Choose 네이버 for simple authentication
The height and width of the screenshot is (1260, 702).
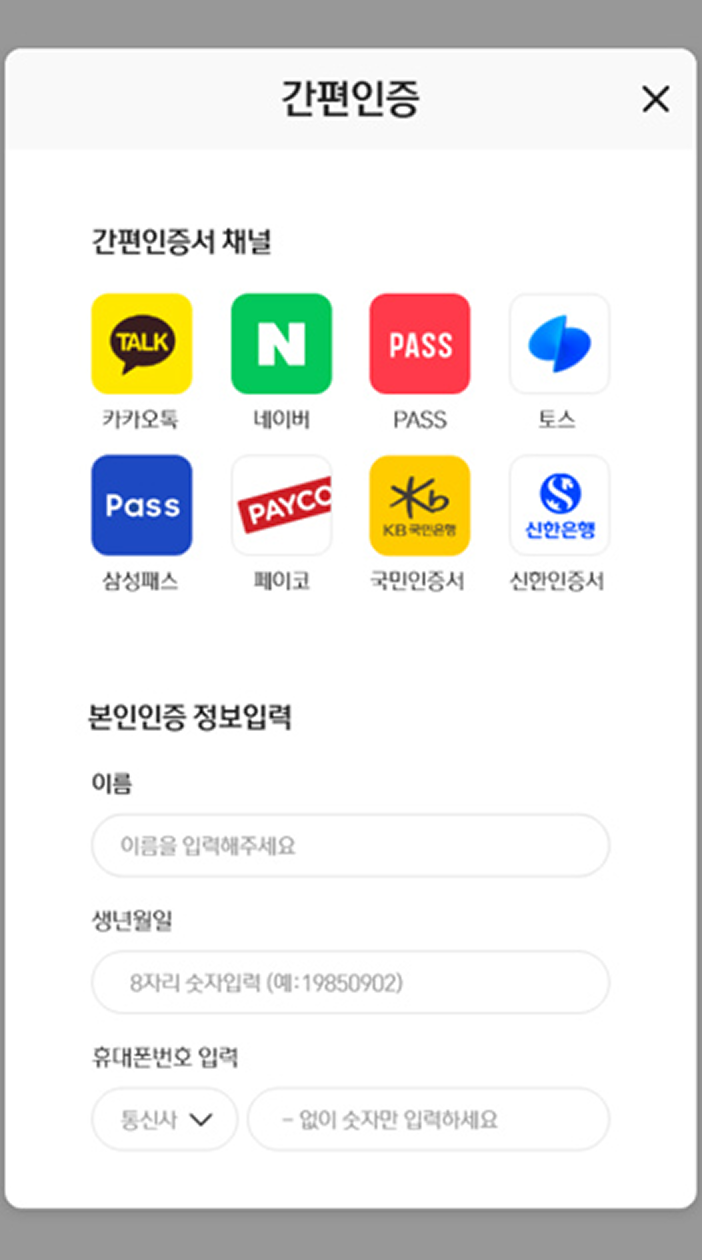pyautogui.click(x=281, y=344)
